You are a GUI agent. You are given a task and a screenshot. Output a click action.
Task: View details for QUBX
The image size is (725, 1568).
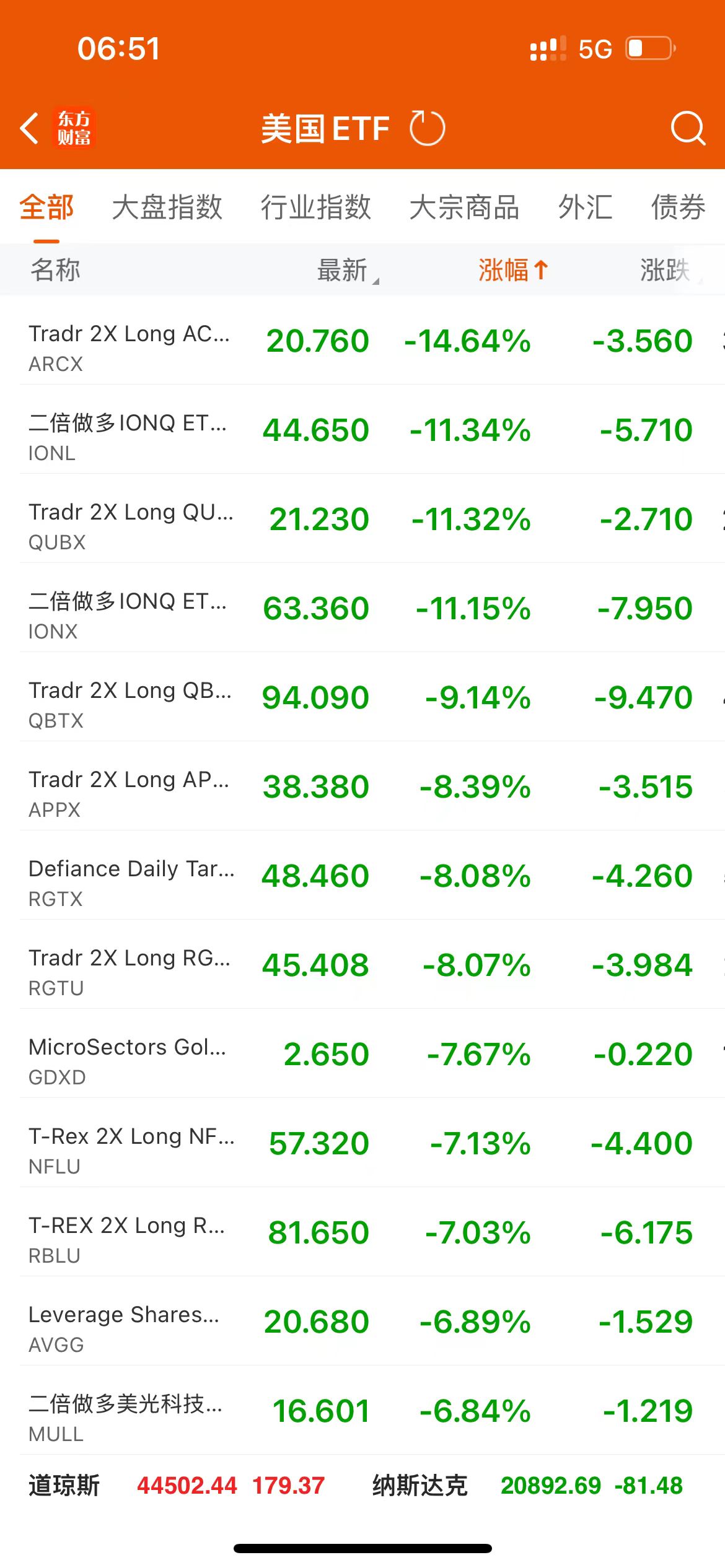pyautogui.click(x=362, y=519)
